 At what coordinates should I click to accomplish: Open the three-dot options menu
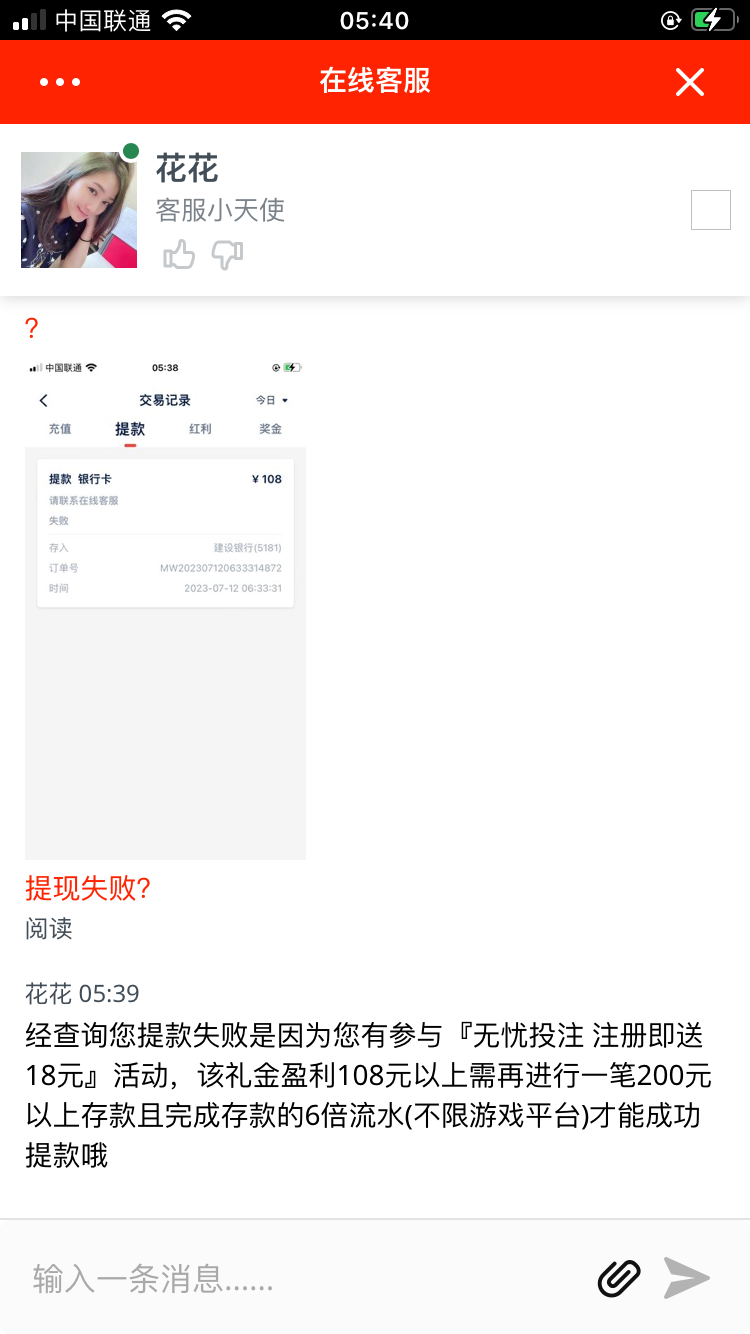point(60,82)
